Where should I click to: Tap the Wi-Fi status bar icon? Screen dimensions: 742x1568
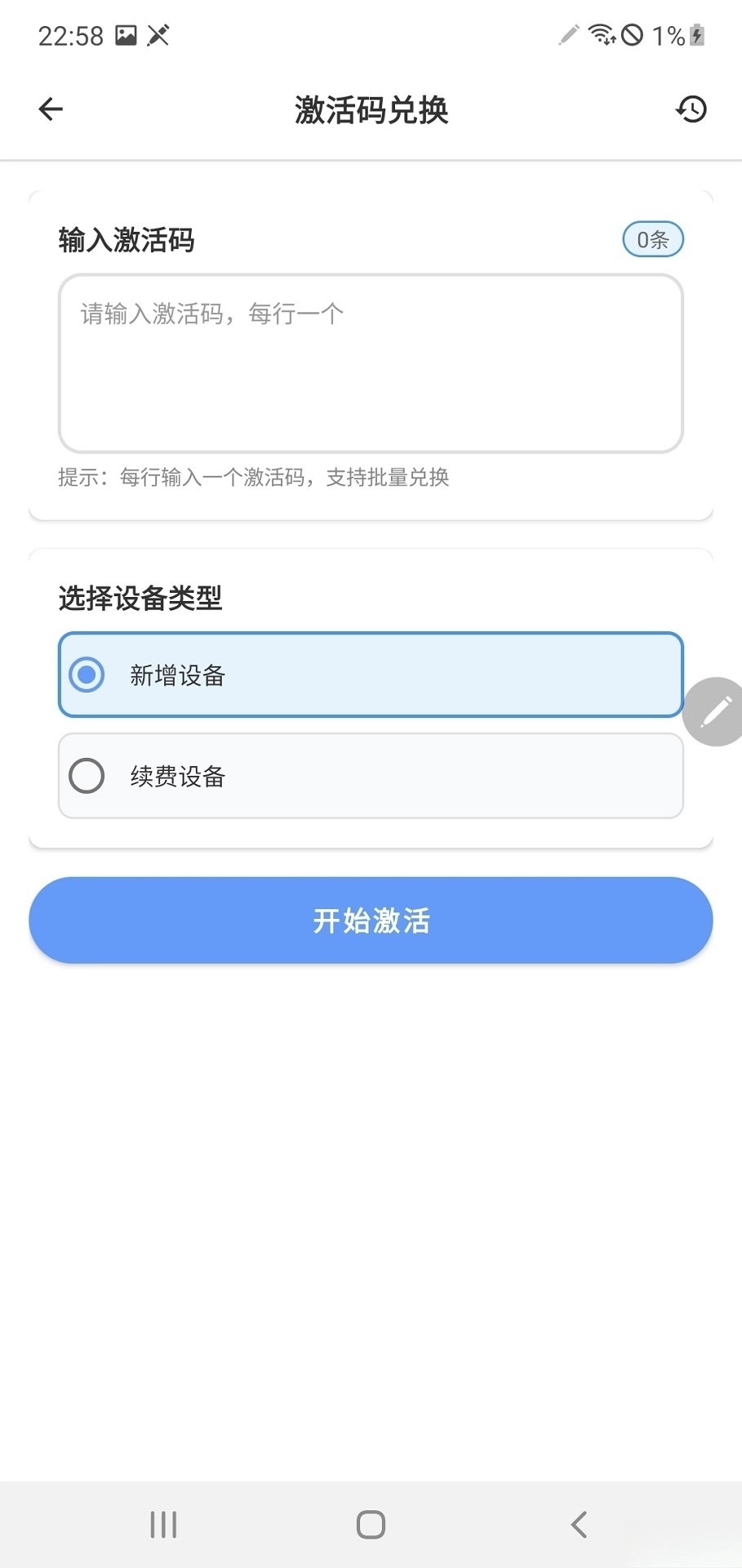[602, 36]
